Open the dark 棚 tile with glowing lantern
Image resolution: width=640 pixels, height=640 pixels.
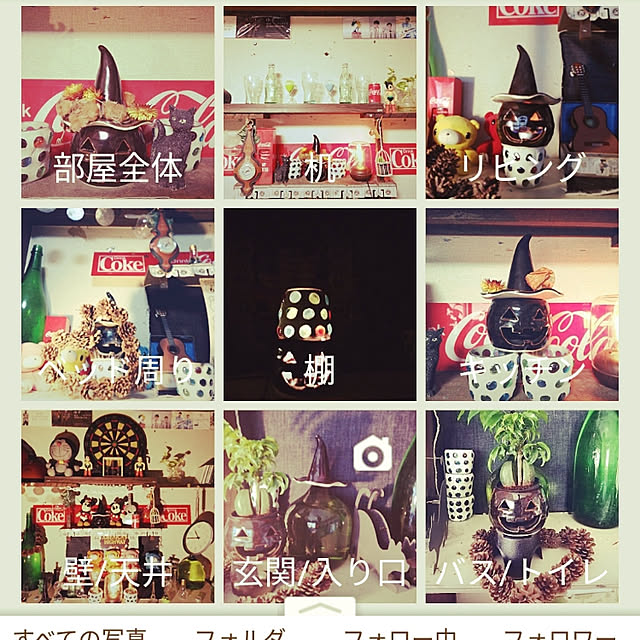[320, 304]
